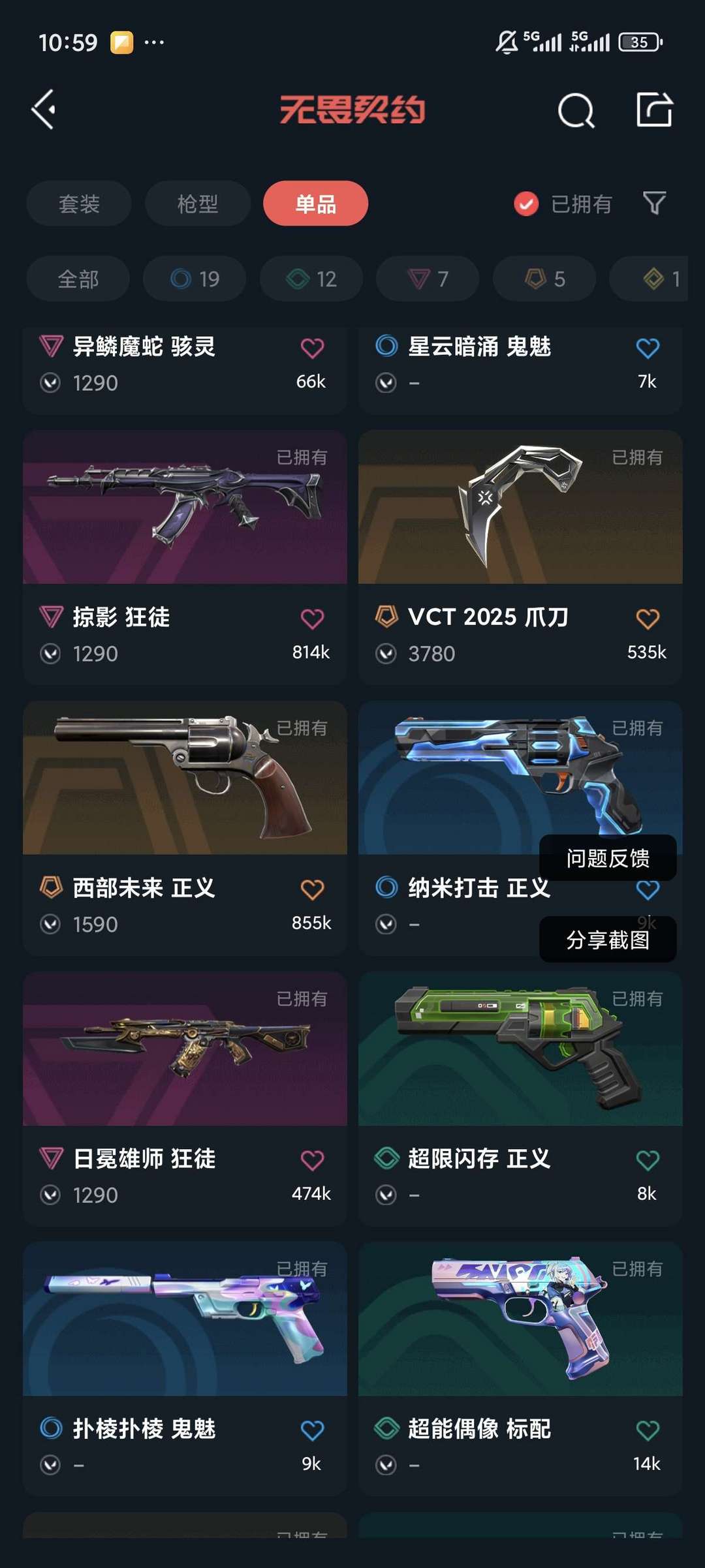
Task: Open the search icon
Action: (x=577, y=111)
